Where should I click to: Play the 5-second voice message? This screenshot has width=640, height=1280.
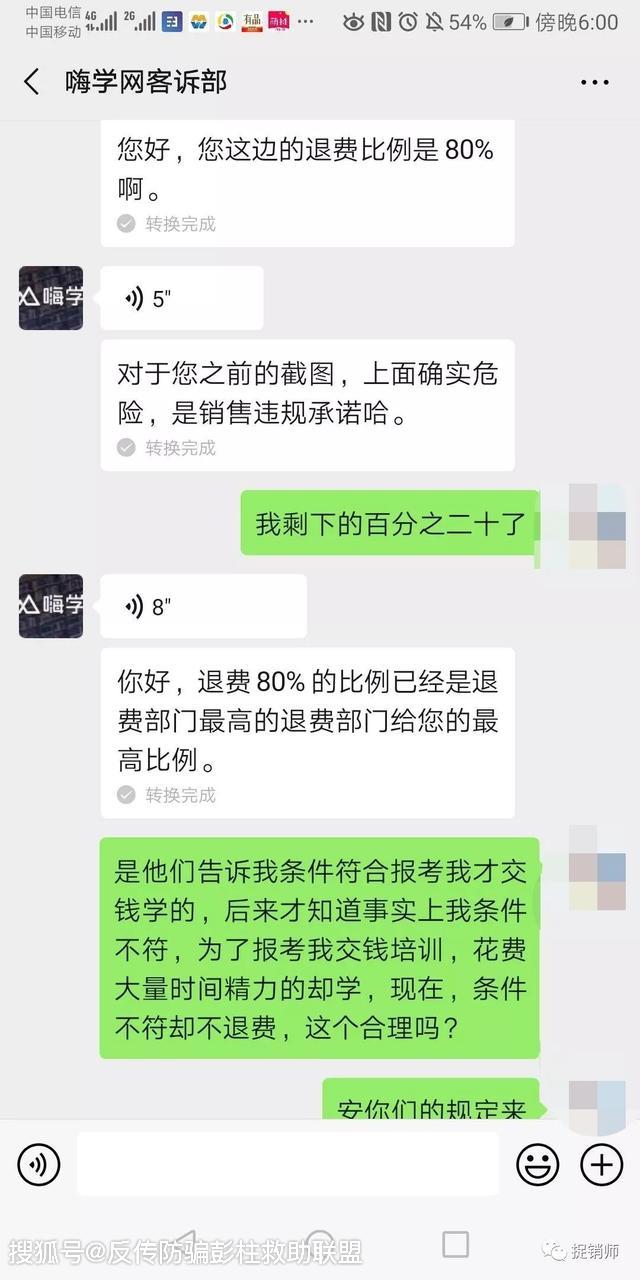pyautogui.click(x=181, y=299)
